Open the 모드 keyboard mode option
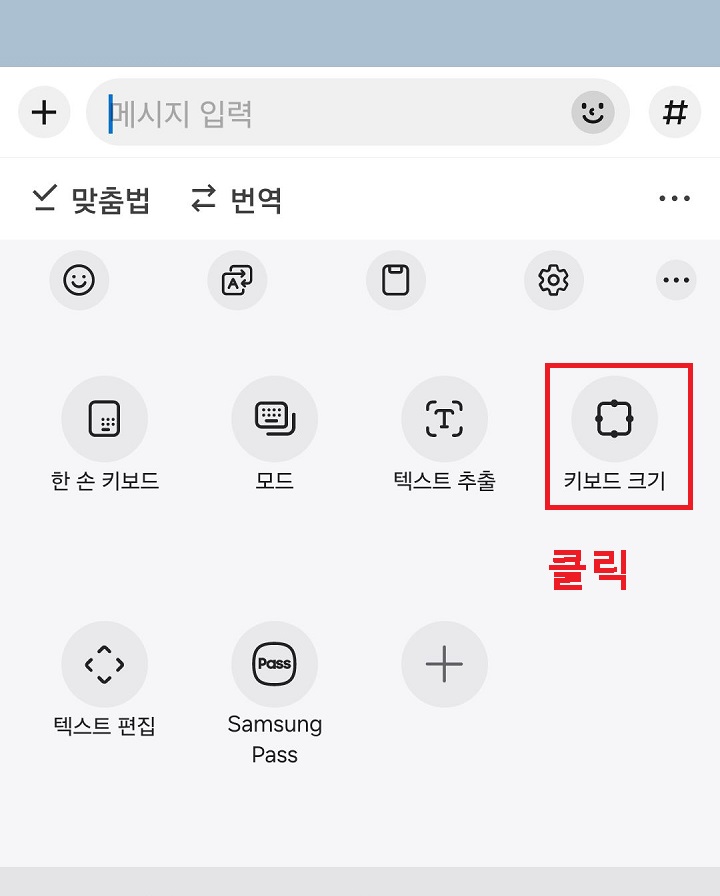The image size is (720, 896). tap(275, 419)
